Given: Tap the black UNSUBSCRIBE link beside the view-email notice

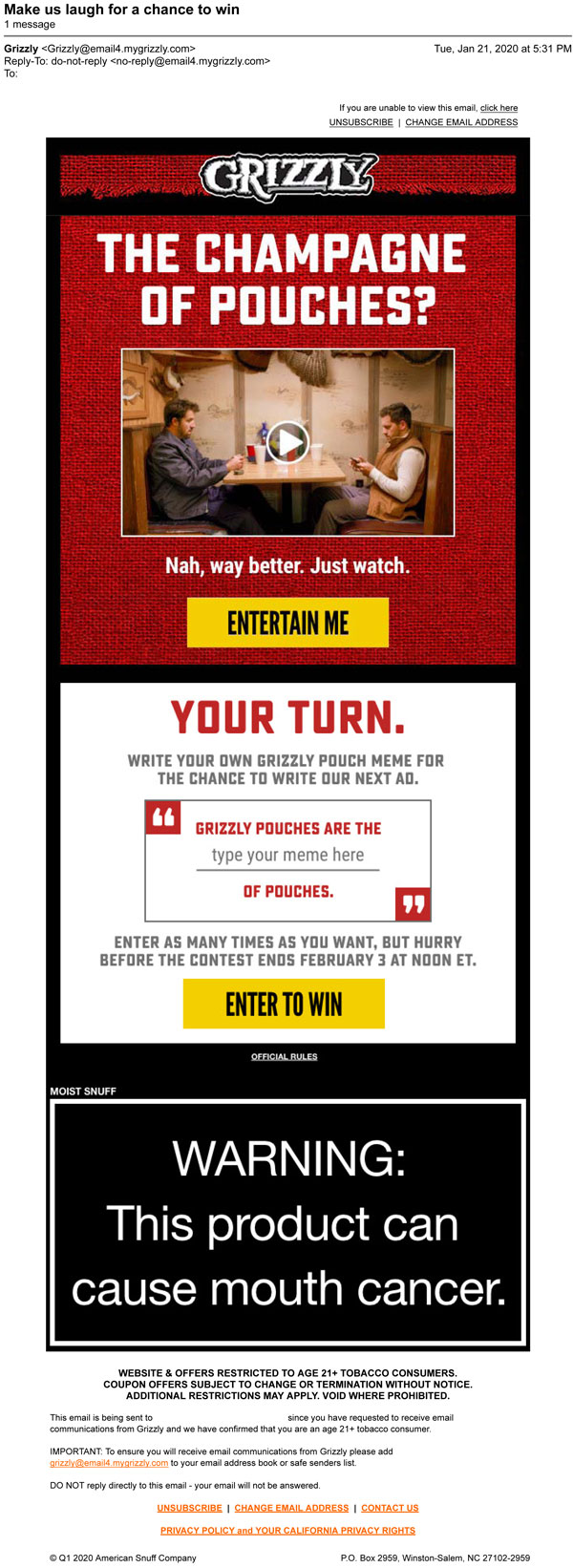Looking at the screenshot, I should click(361, 122).
